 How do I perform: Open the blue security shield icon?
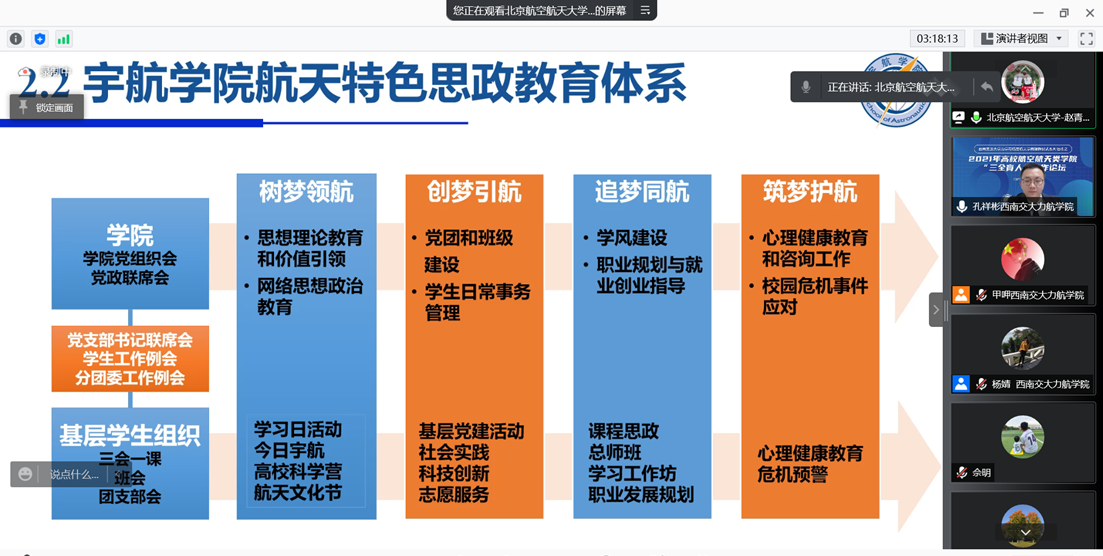pos(40,39)
